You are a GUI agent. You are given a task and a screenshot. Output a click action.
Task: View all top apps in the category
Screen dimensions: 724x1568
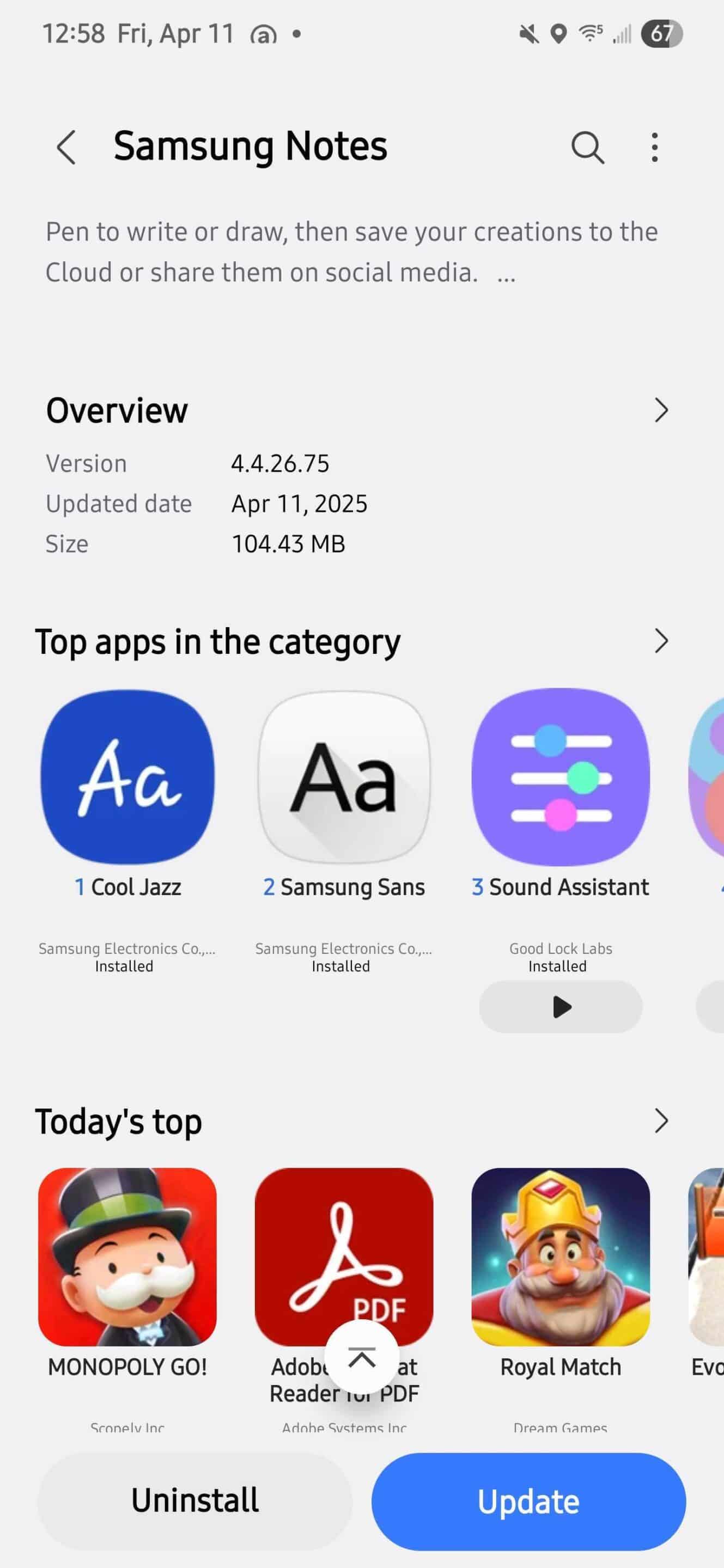point(661,641)
